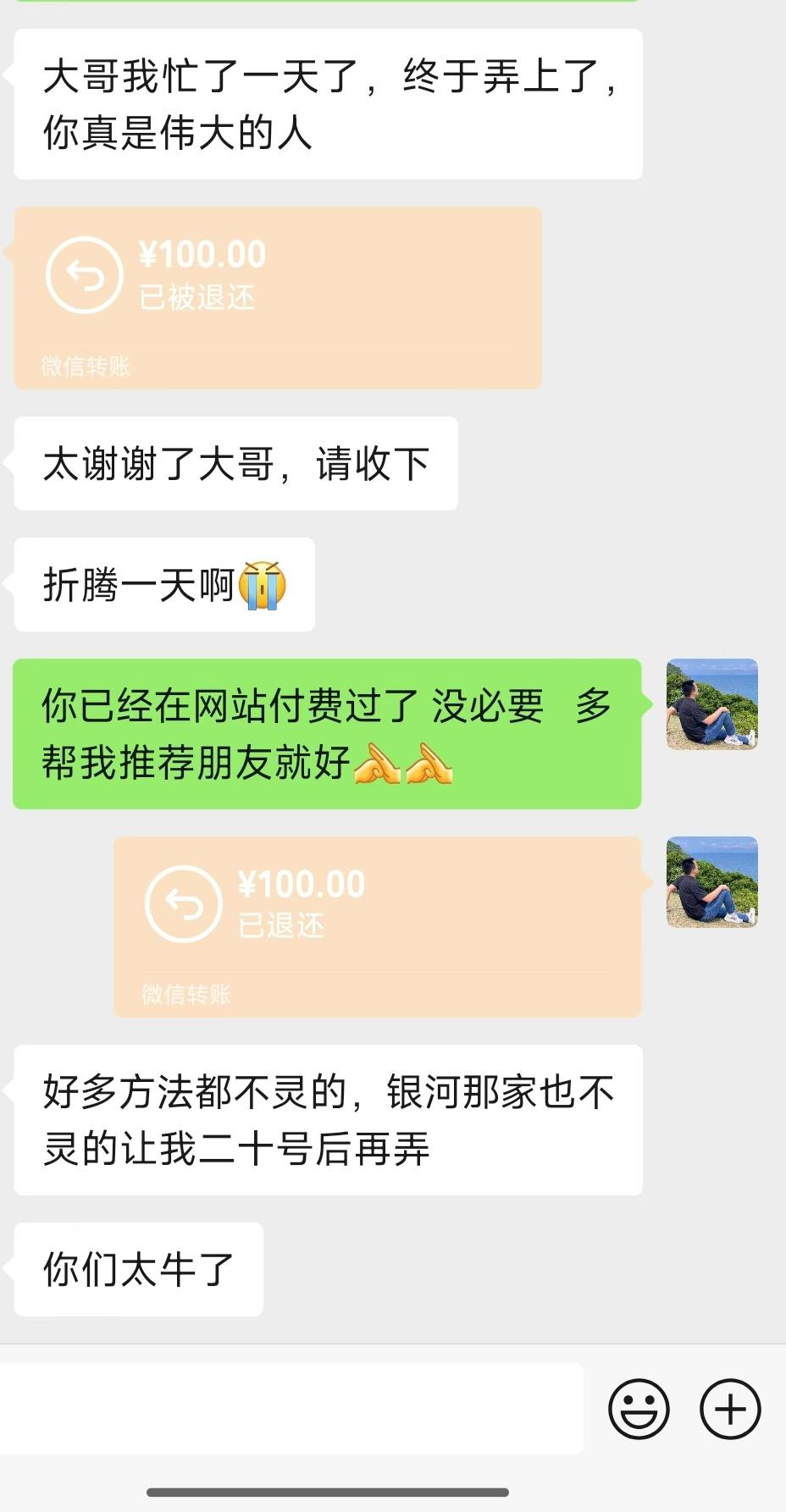Open sender's avatar beside the 已退还 transfer
This screenshot has width=786, height=1512.
[711, 882]
